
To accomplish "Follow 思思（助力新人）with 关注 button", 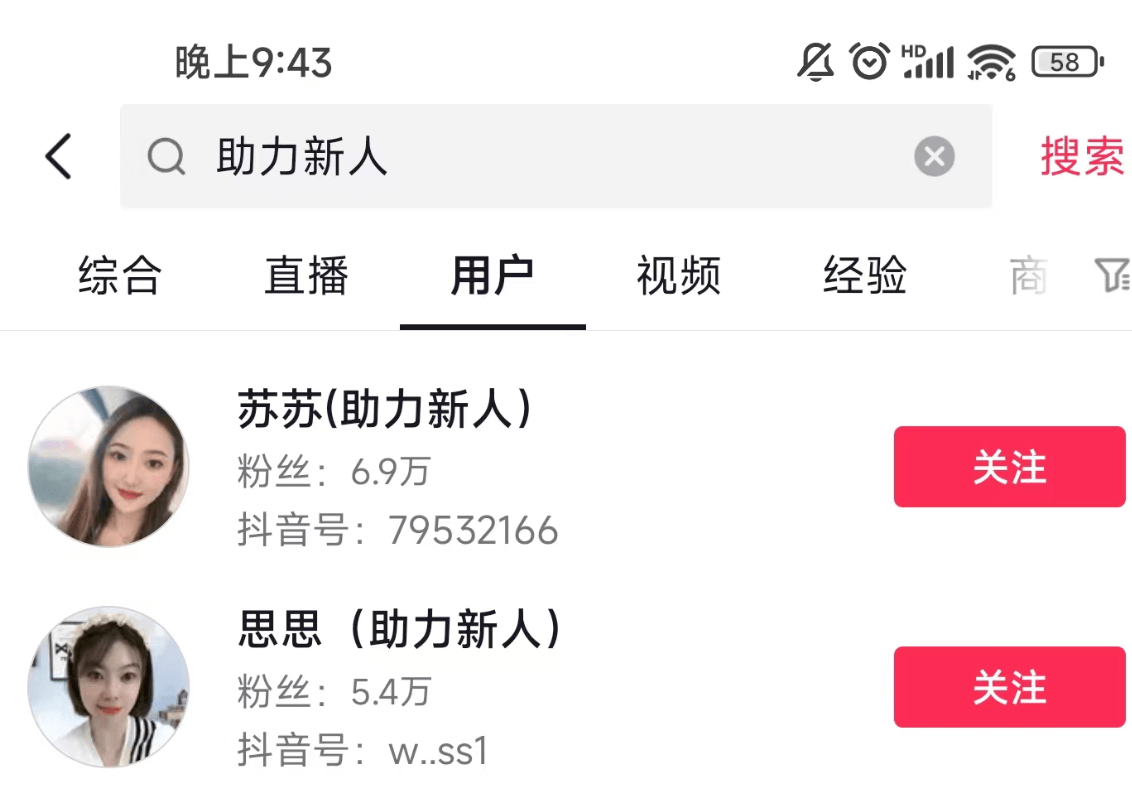I will pyautogui.click(x=1009, y=687).
